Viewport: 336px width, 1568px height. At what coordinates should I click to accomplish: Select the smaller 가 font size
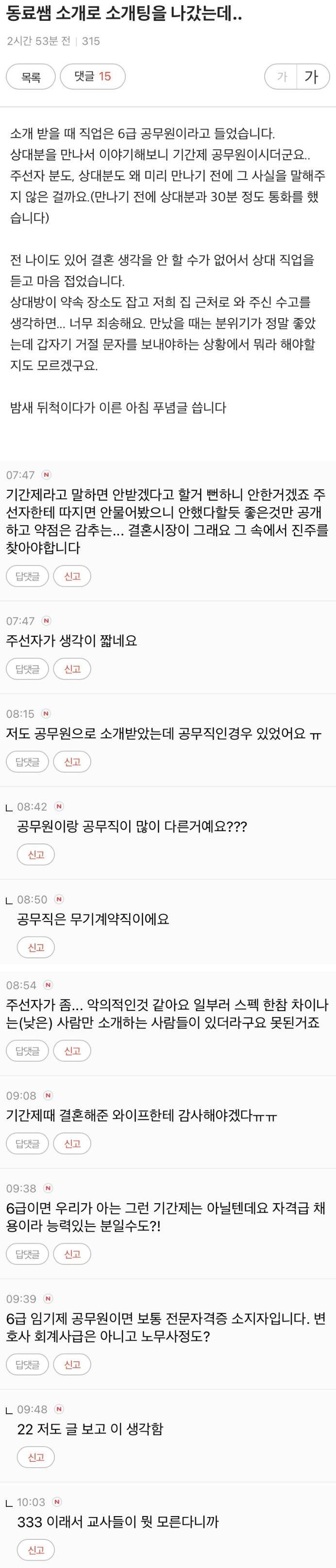click(x=282, y=77)
